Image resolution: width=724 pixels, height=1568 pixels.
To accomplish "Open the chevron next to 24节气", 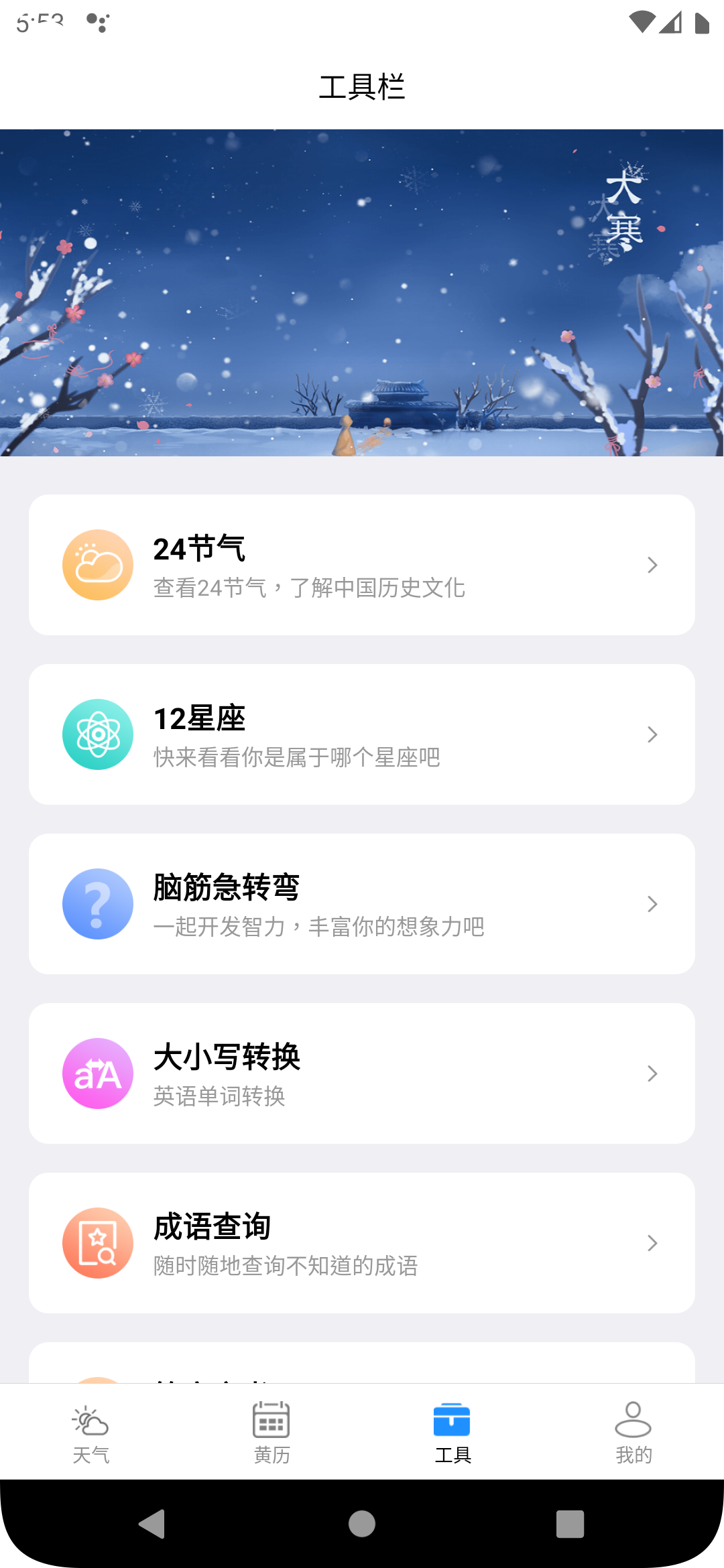I will click(652, 564).
